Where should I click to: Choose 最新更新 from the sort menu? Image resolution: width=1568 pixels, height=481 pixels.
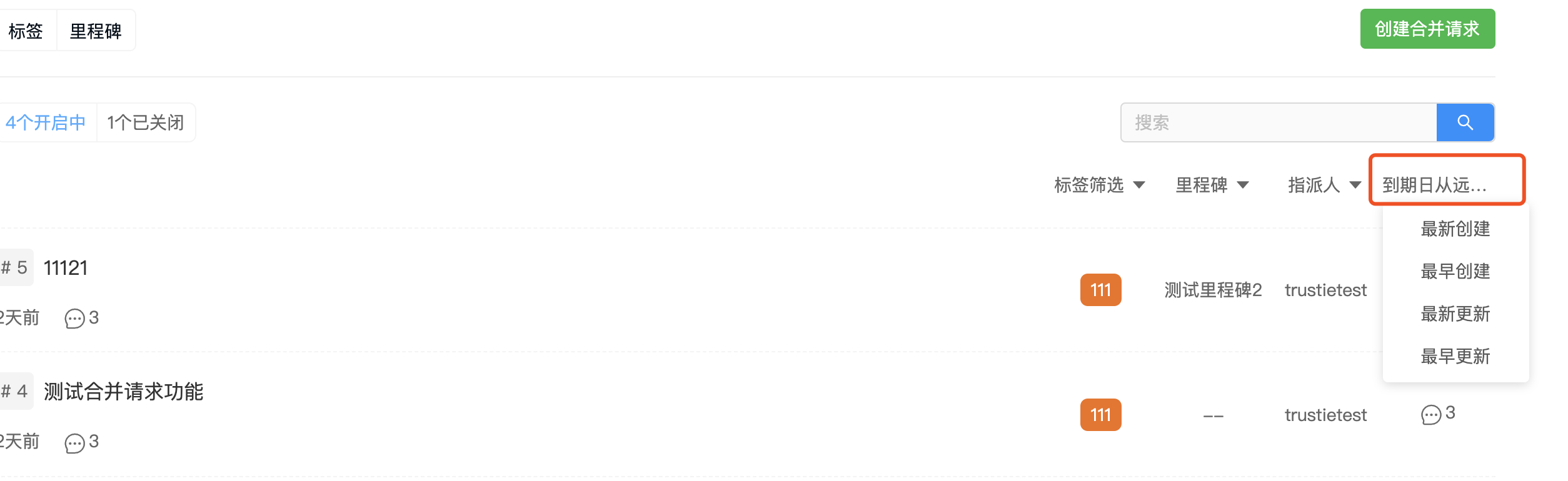(1455, 314)
